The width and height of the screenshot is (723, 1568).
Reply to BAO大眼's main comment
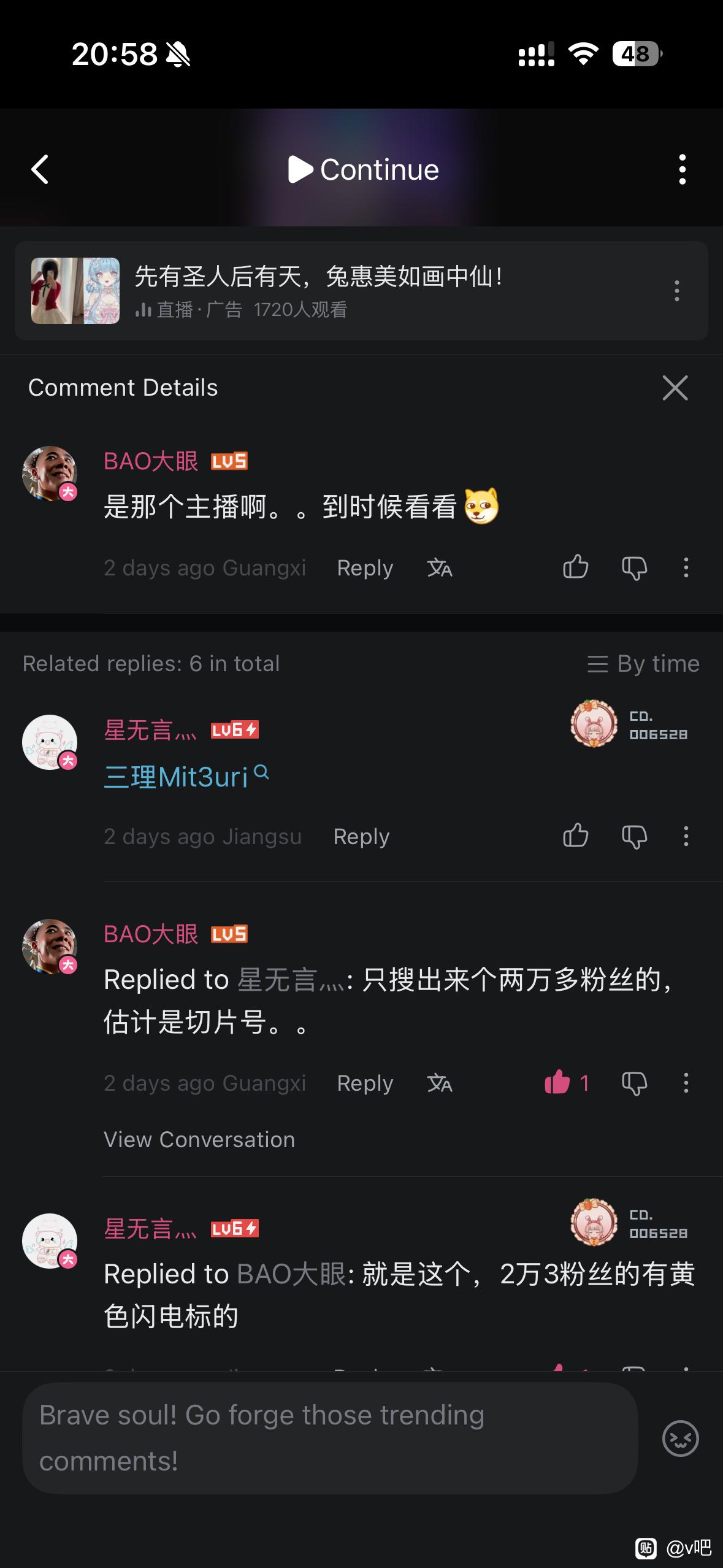[x=365, y=568]
